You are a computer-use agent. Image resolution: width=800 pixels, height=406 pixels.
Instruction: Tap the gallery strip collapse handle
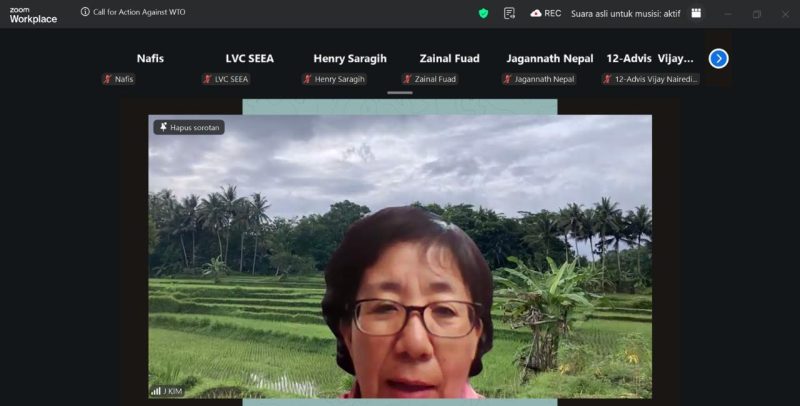(400, 93)
